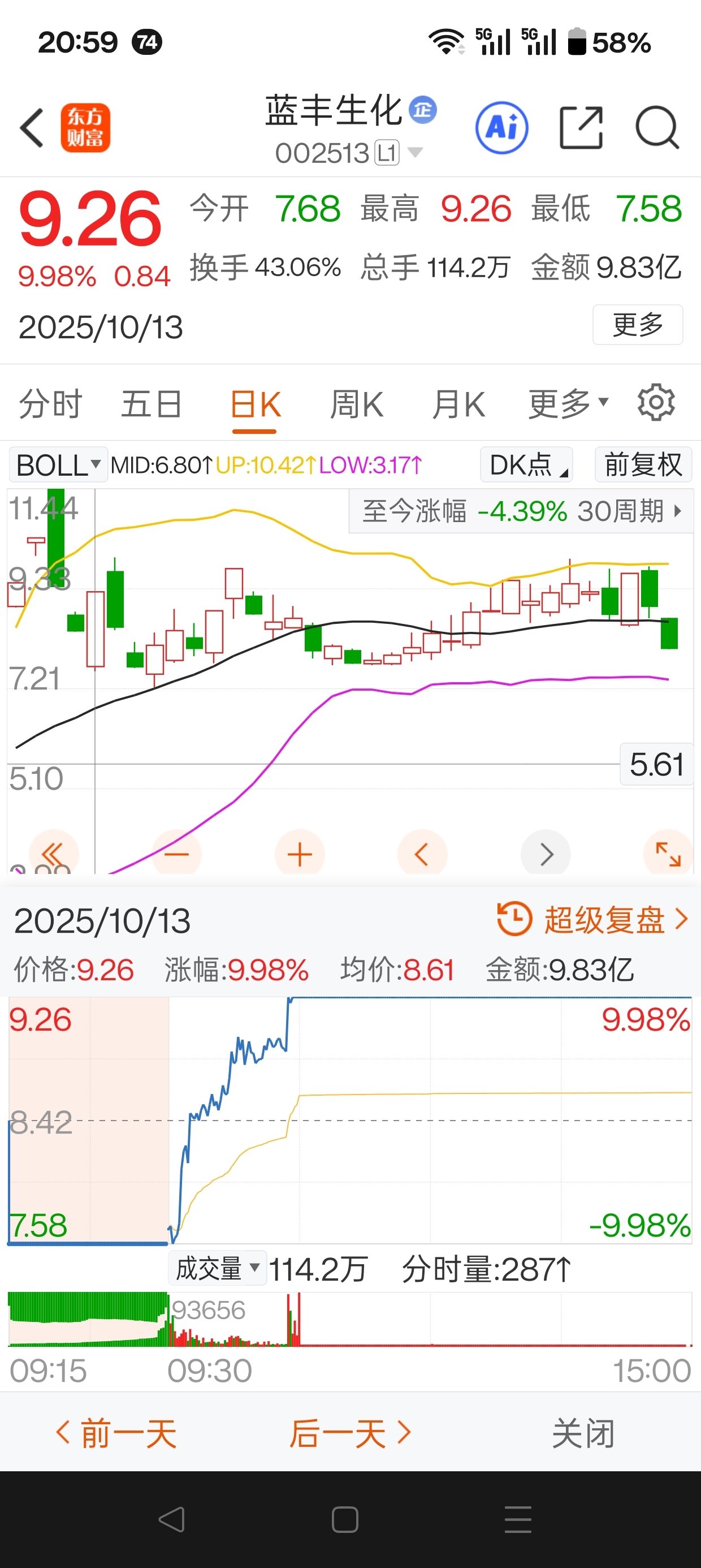Close the daily detail panel with 关闭

(583, 1433)
